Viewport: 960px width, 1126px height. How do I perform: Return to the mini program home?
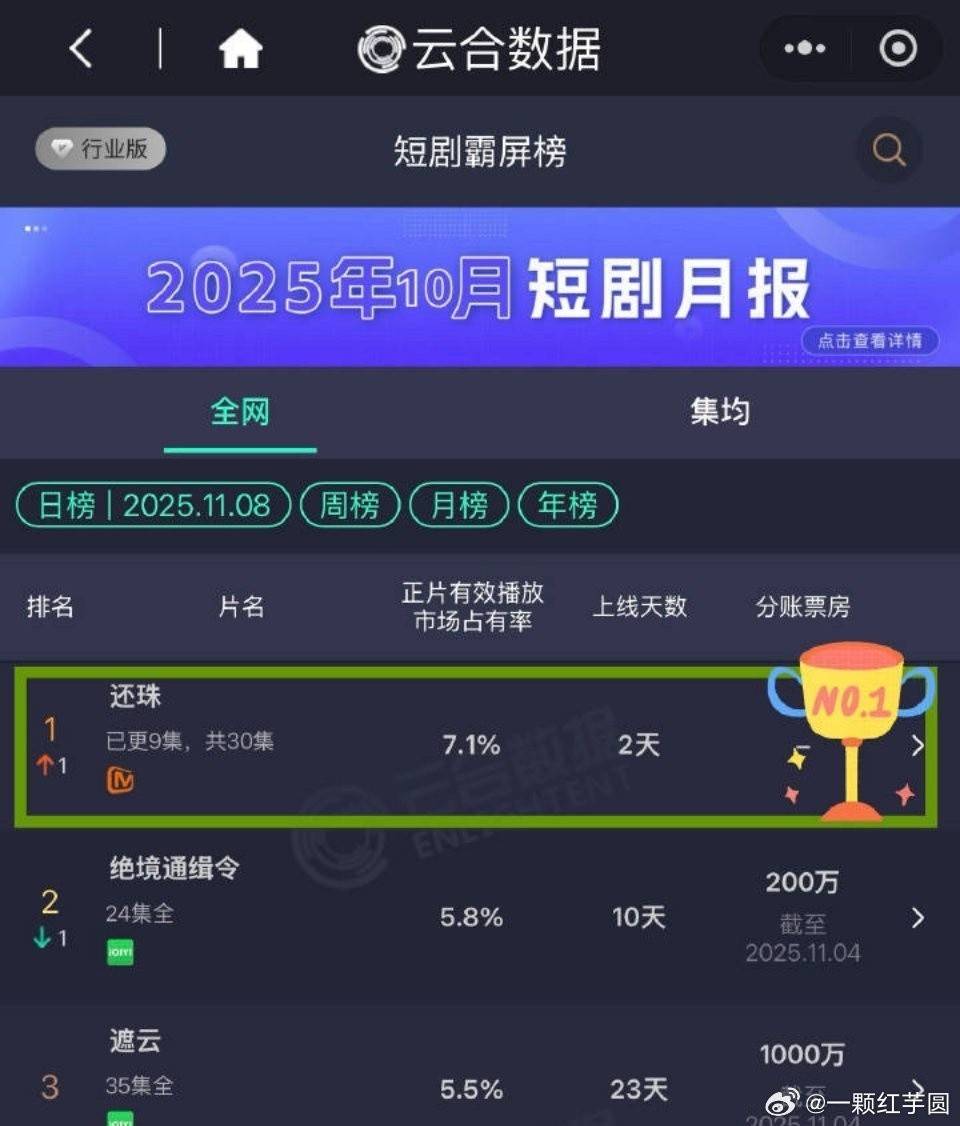tap(240, 48)
